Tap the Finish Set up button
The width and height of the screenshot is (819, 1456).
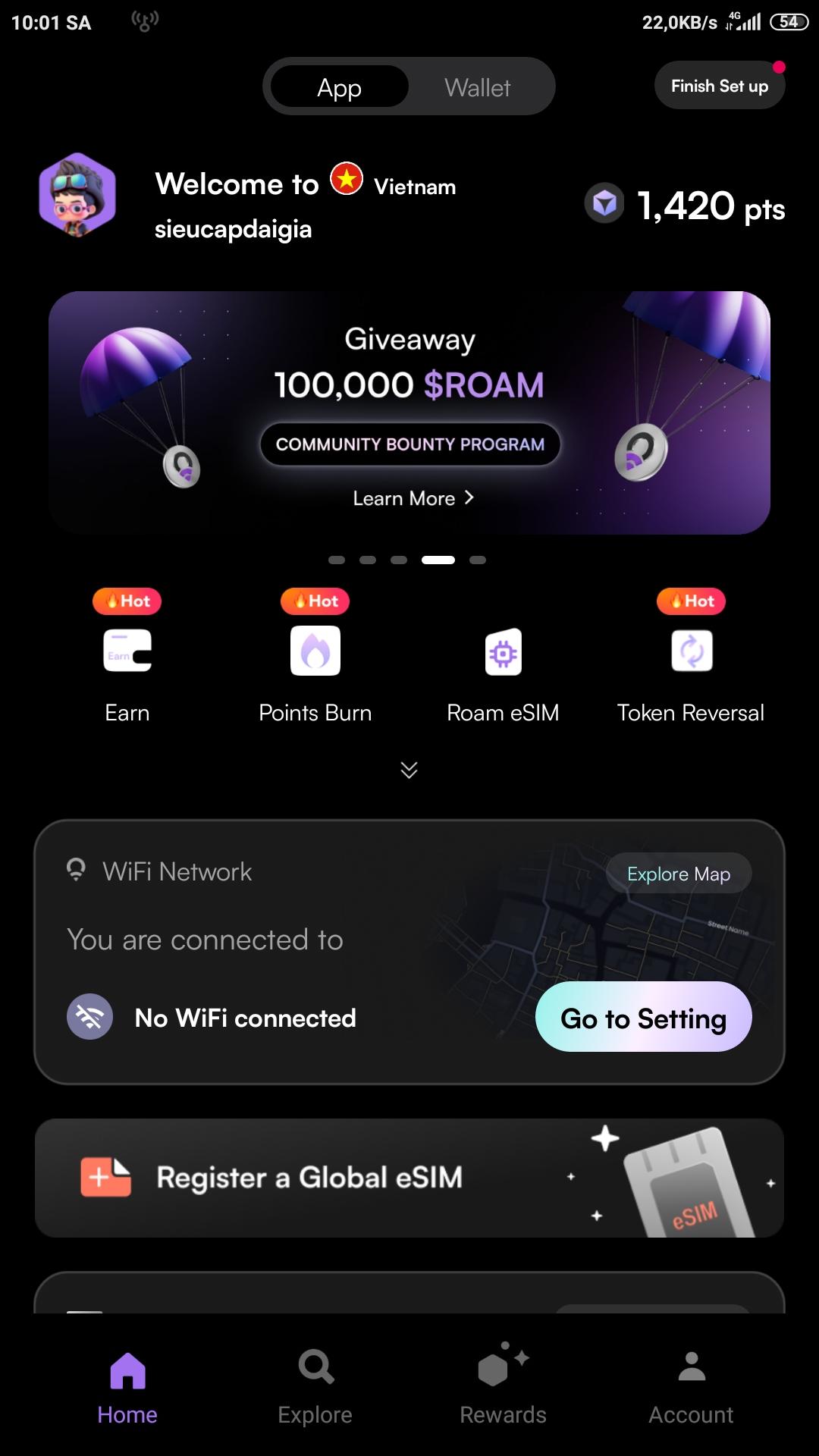(719, 86)
